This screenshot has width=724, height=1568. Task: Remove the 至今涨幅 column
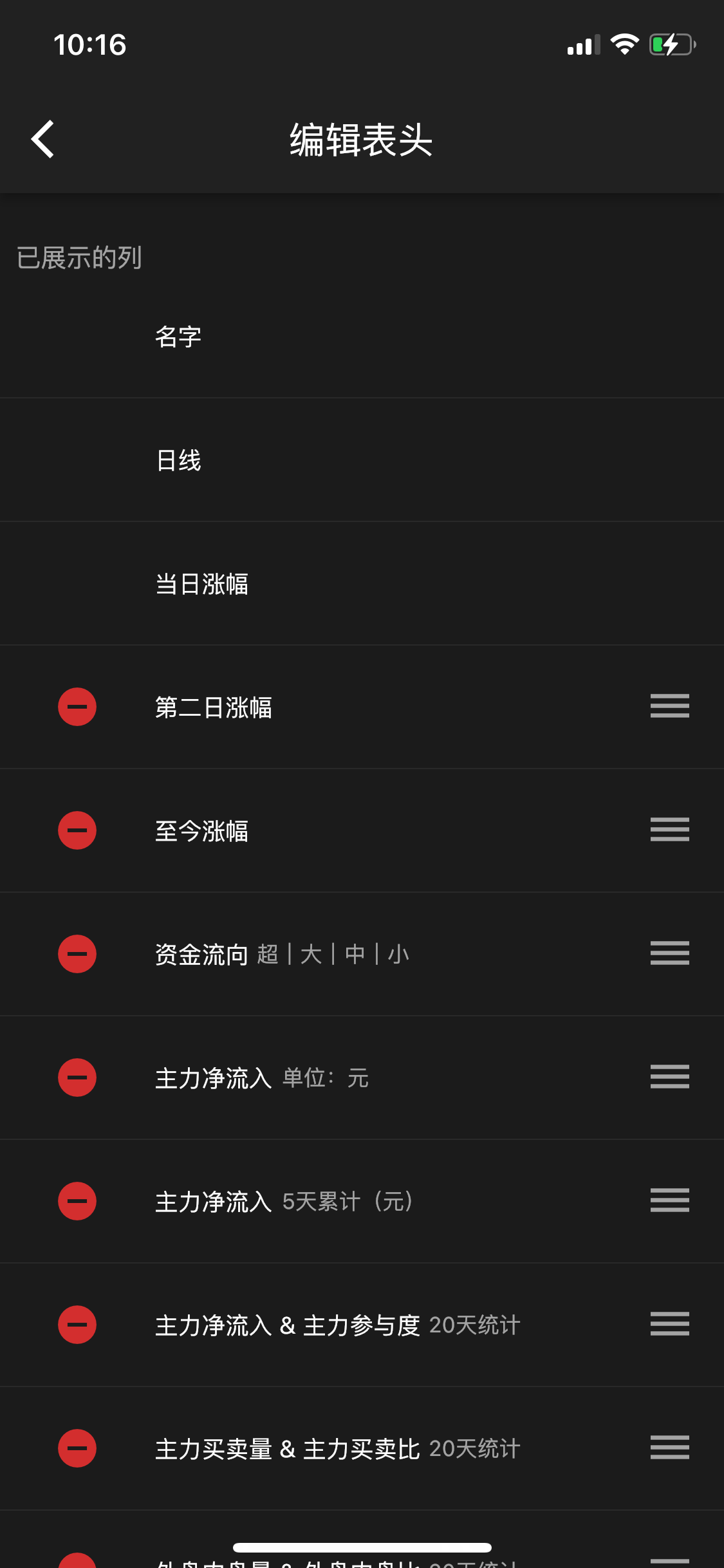(77, 830)
